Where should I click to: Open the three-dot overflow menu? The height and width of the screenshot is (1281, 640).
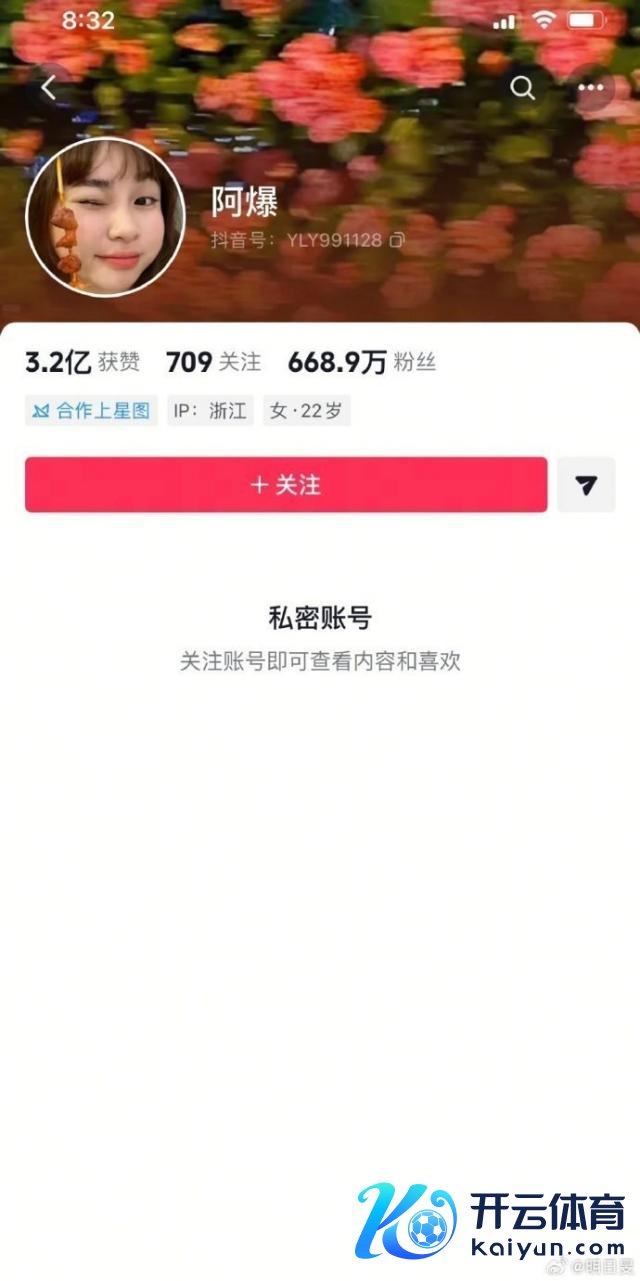tap(590, 88)
